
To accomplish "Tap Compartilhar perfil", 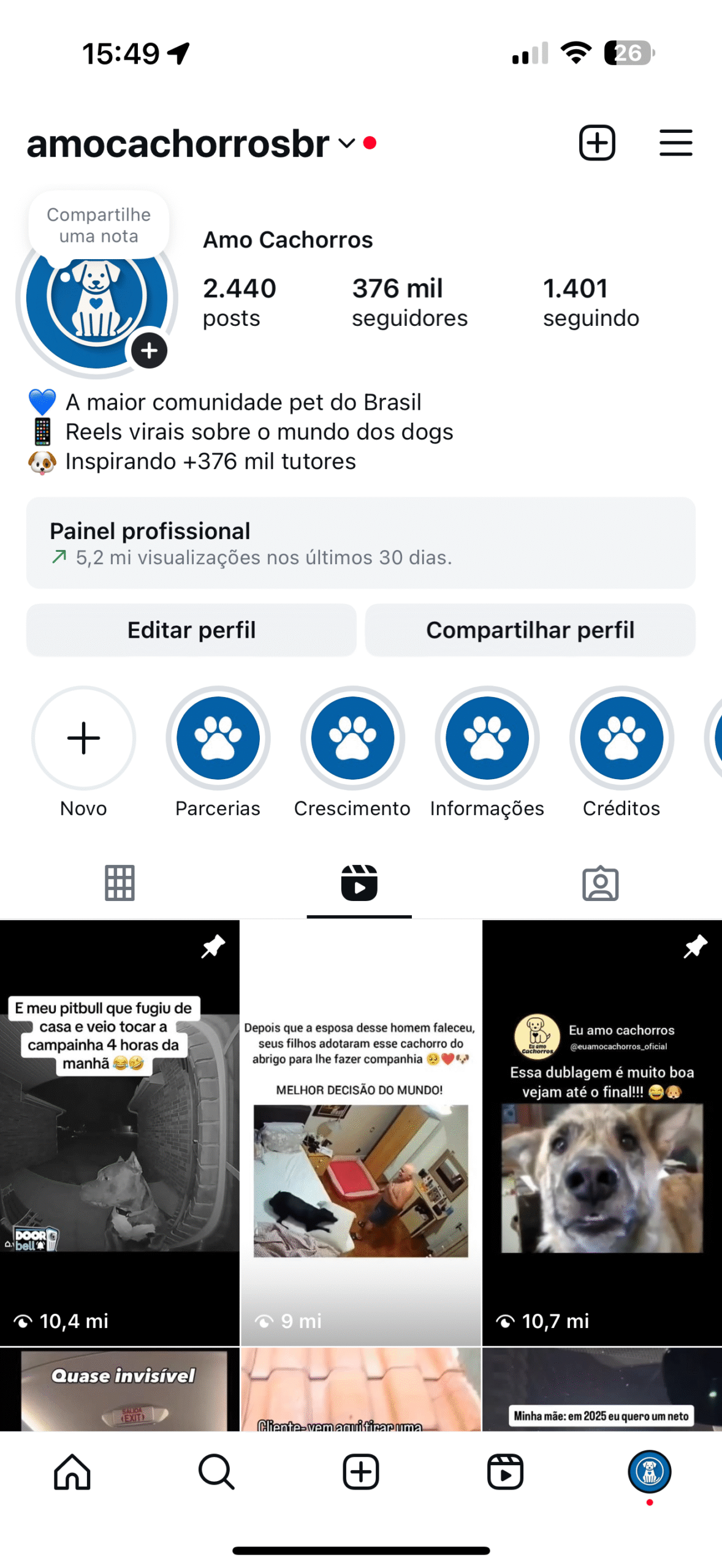I will 530,630.
